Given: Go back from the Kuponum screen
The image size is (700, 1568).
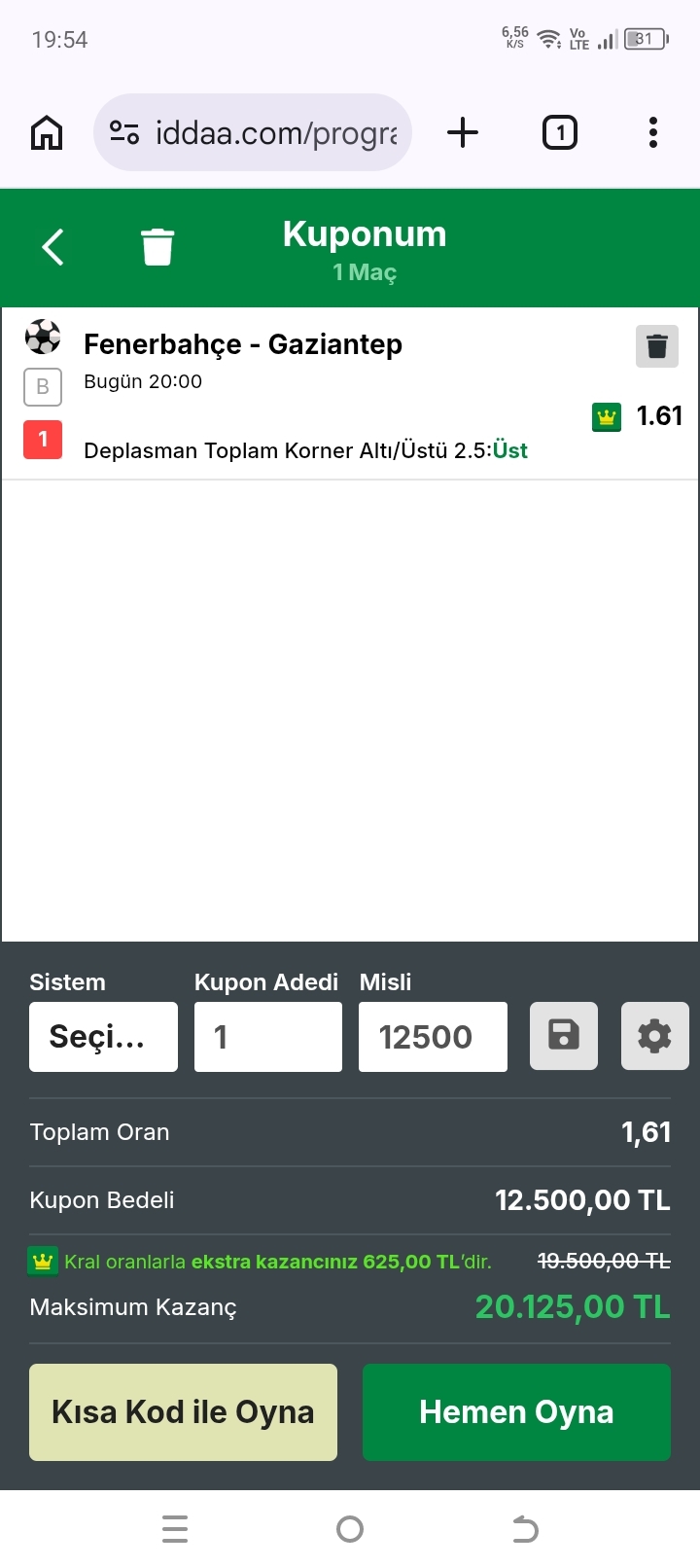Looking at the screenshot, I should 53,247.
